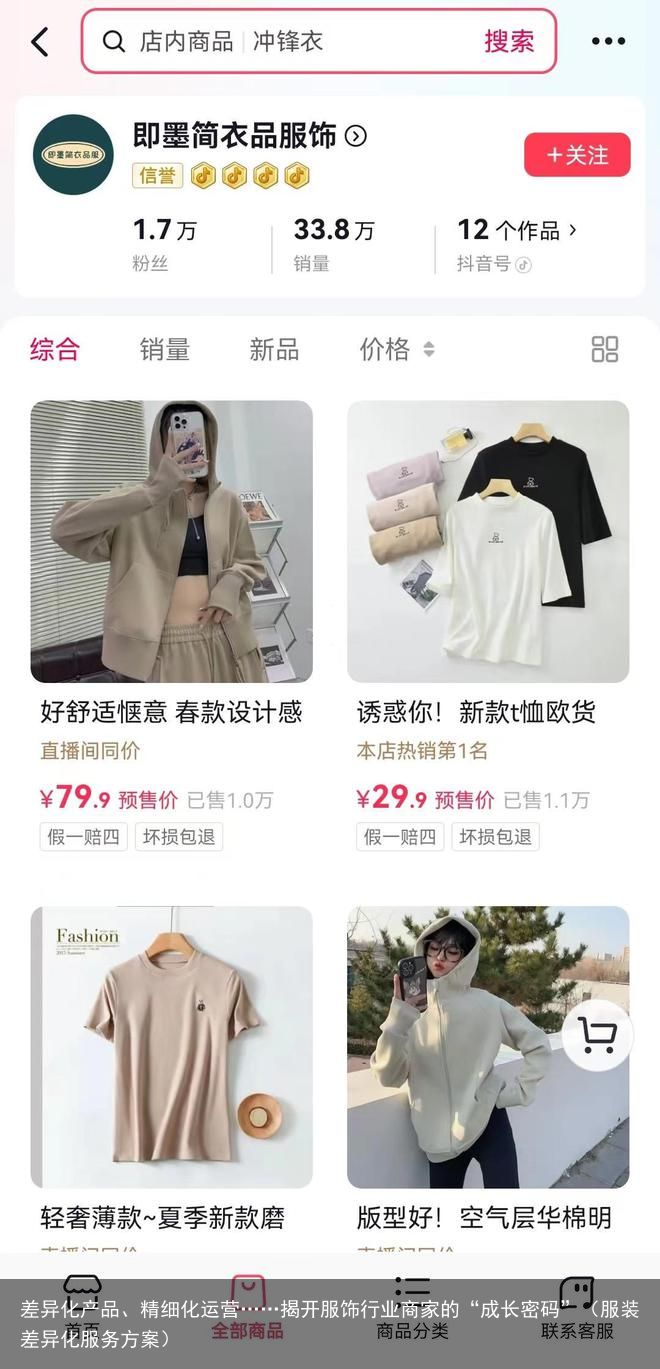Open the 诱惑你！新款t恤欧货 product
Screen dimensions: 660x1369
point(488,542)
